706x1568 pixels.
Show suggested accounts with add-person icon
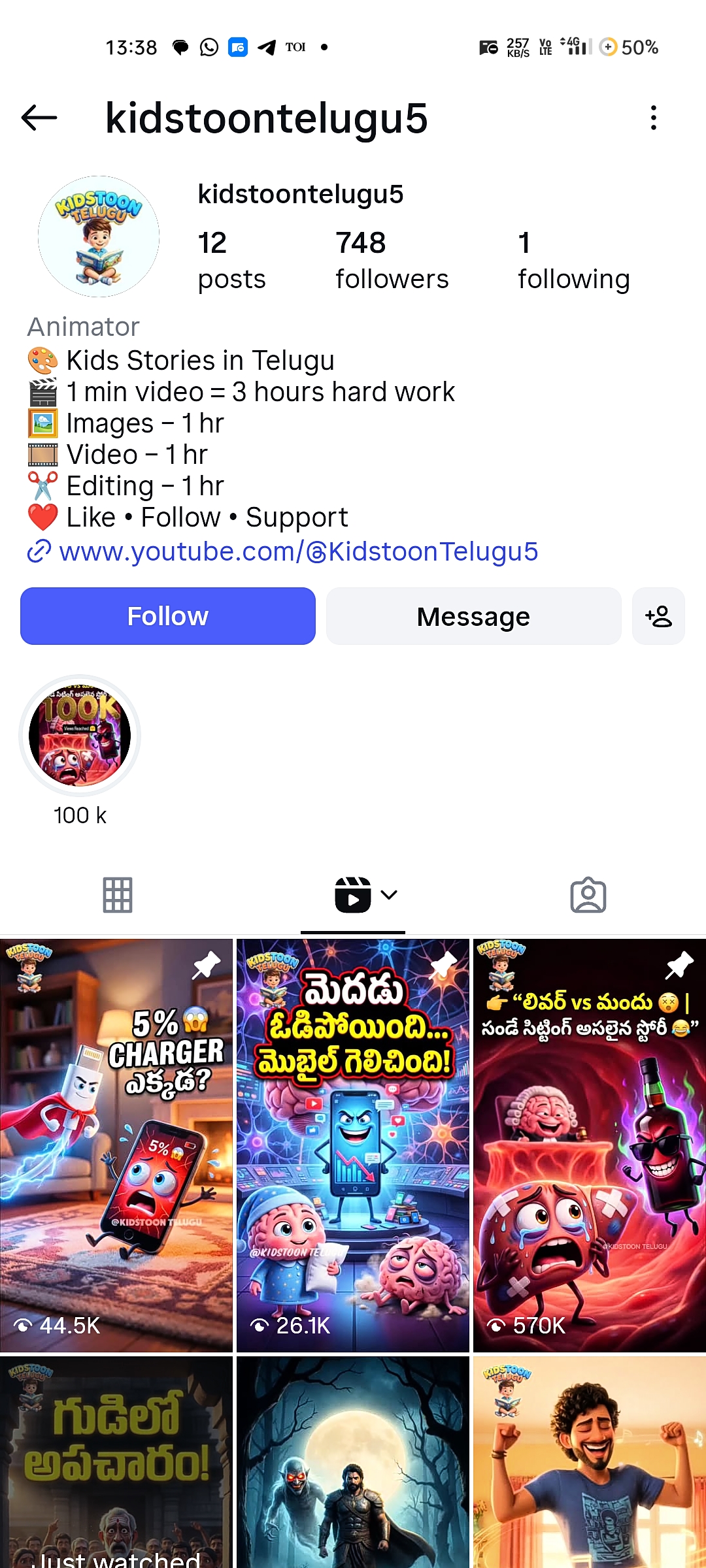point(658,616)
